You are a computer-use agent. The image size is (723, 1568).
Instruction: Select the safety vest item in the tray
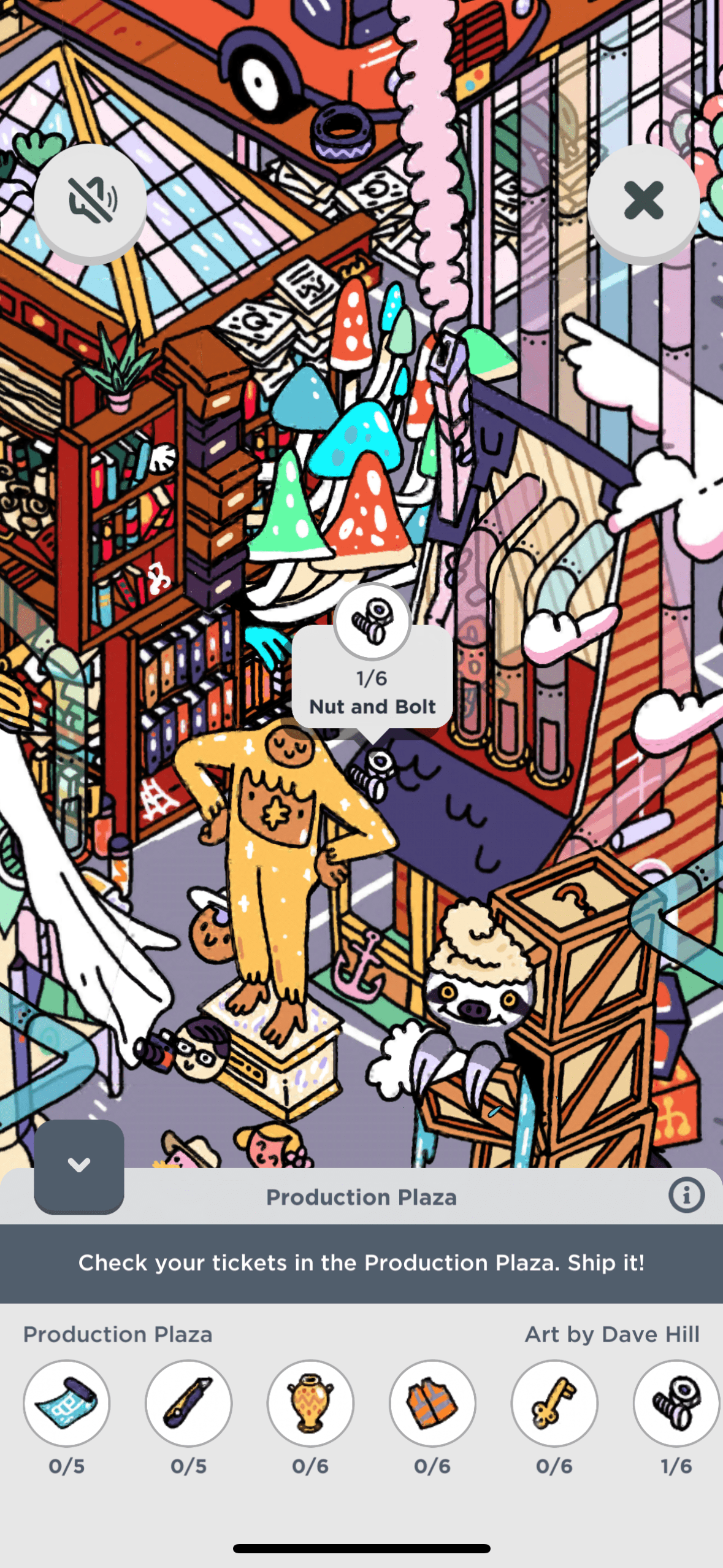pos(432,1402)
